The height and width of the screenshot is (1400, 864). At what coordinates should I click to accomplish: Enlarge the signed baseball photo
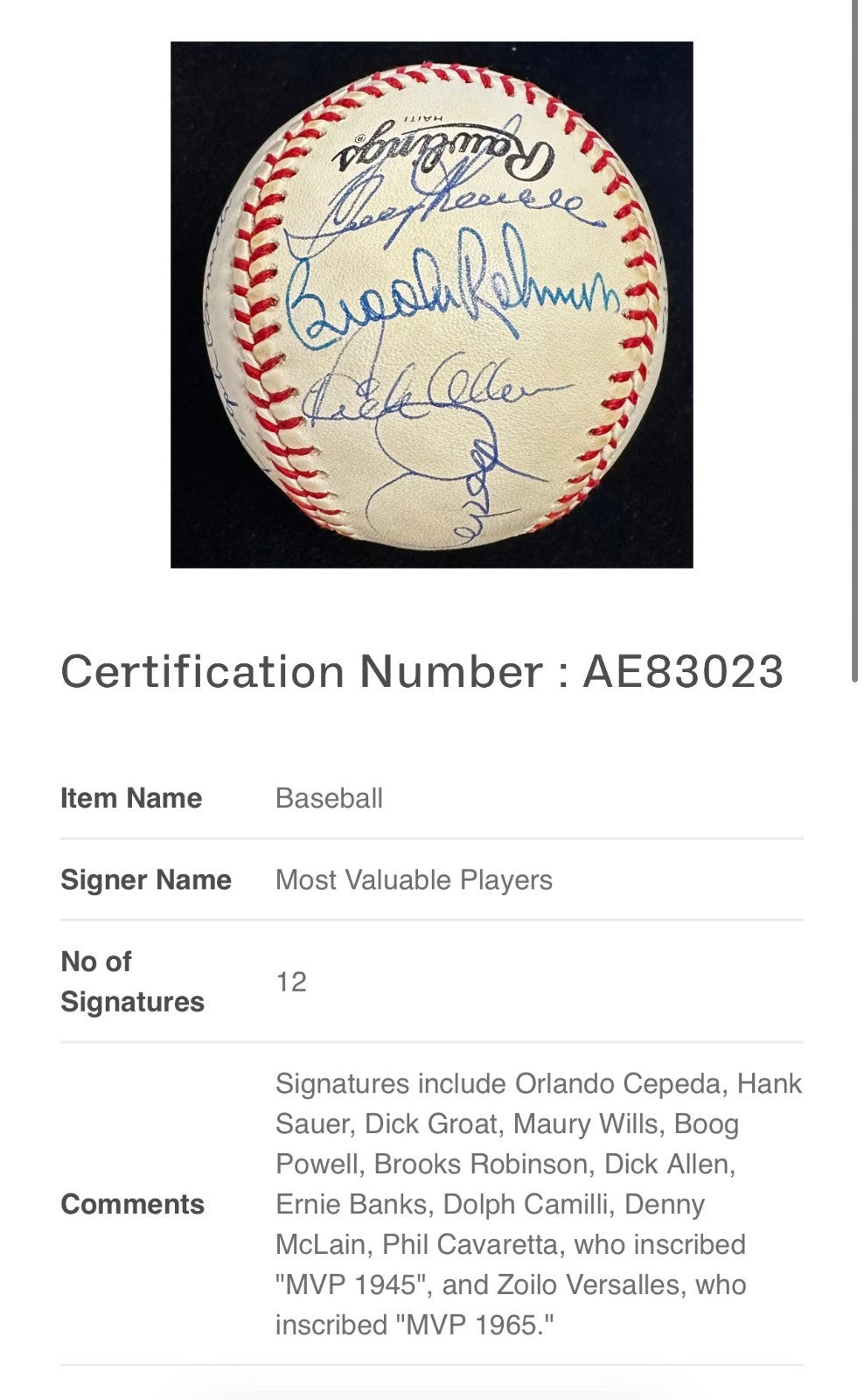coord(431,304)
